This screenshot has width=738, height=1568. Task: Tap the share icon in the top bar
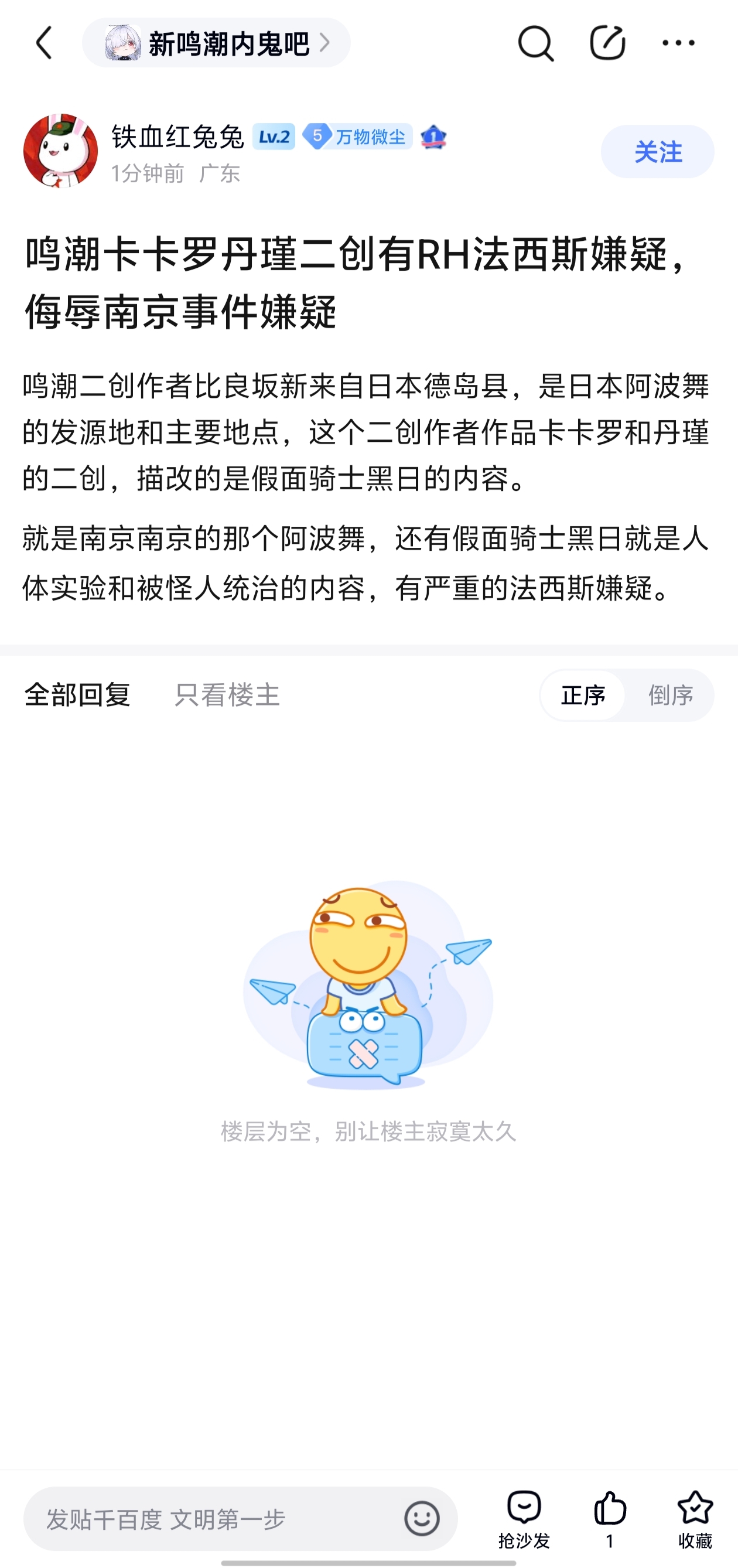607,43
